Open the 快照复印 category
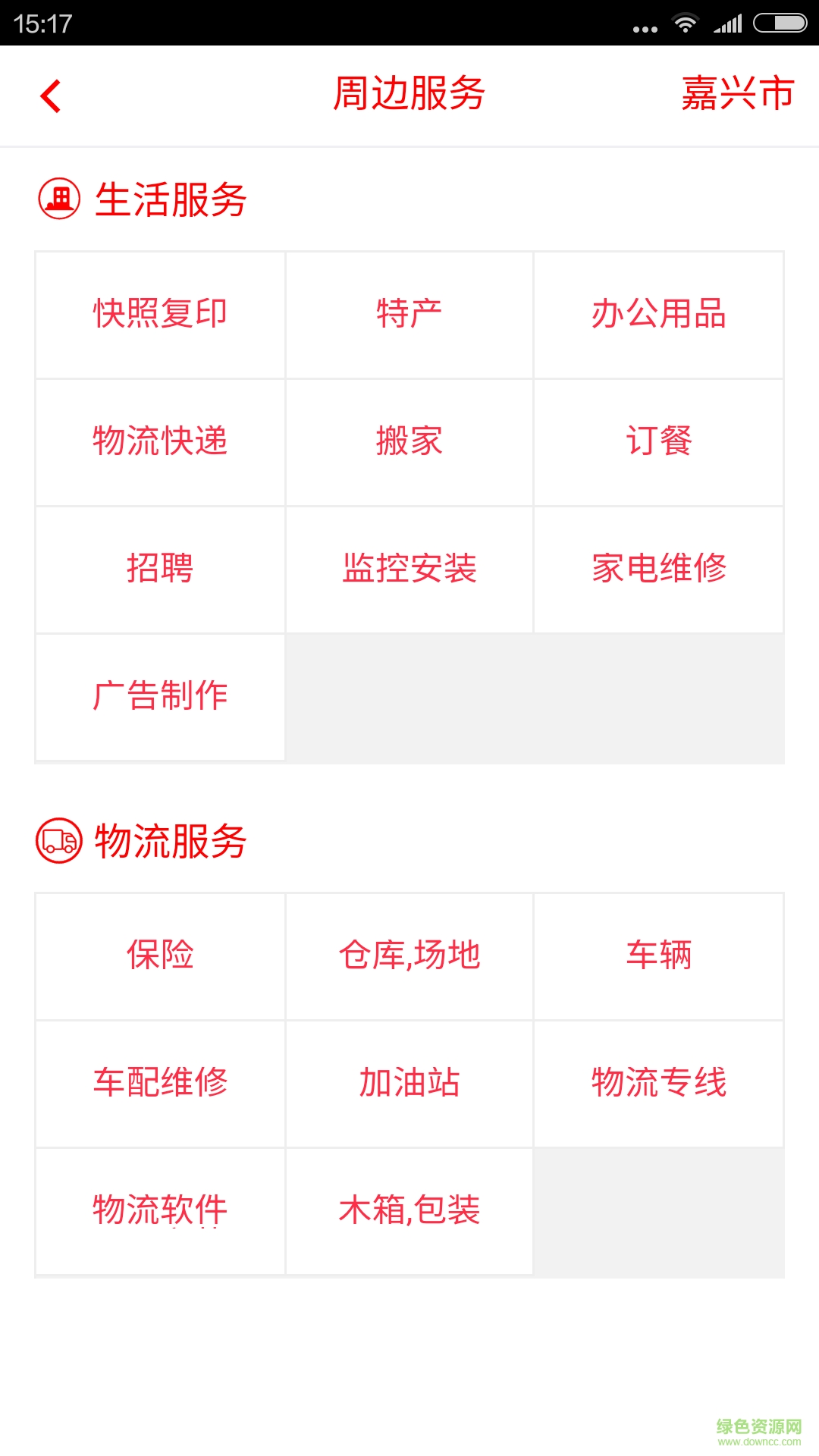Viewport: 819px width, 1456px height. tap(160, 315)
